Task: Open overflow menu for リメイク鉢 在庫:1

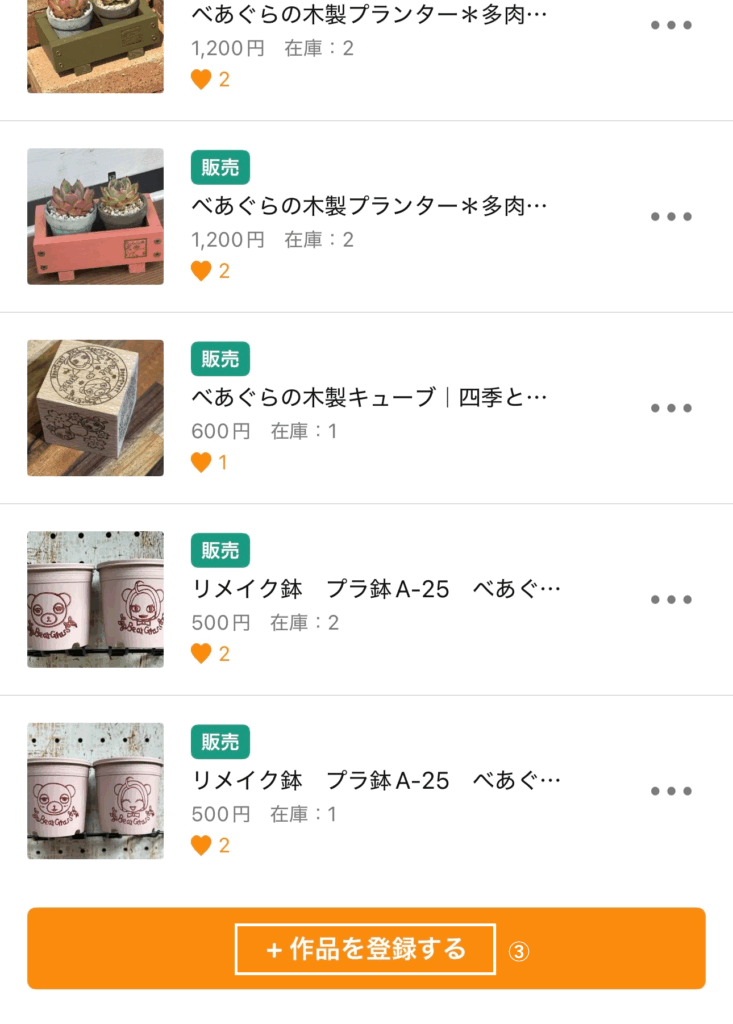Action: tap(671, 791)
